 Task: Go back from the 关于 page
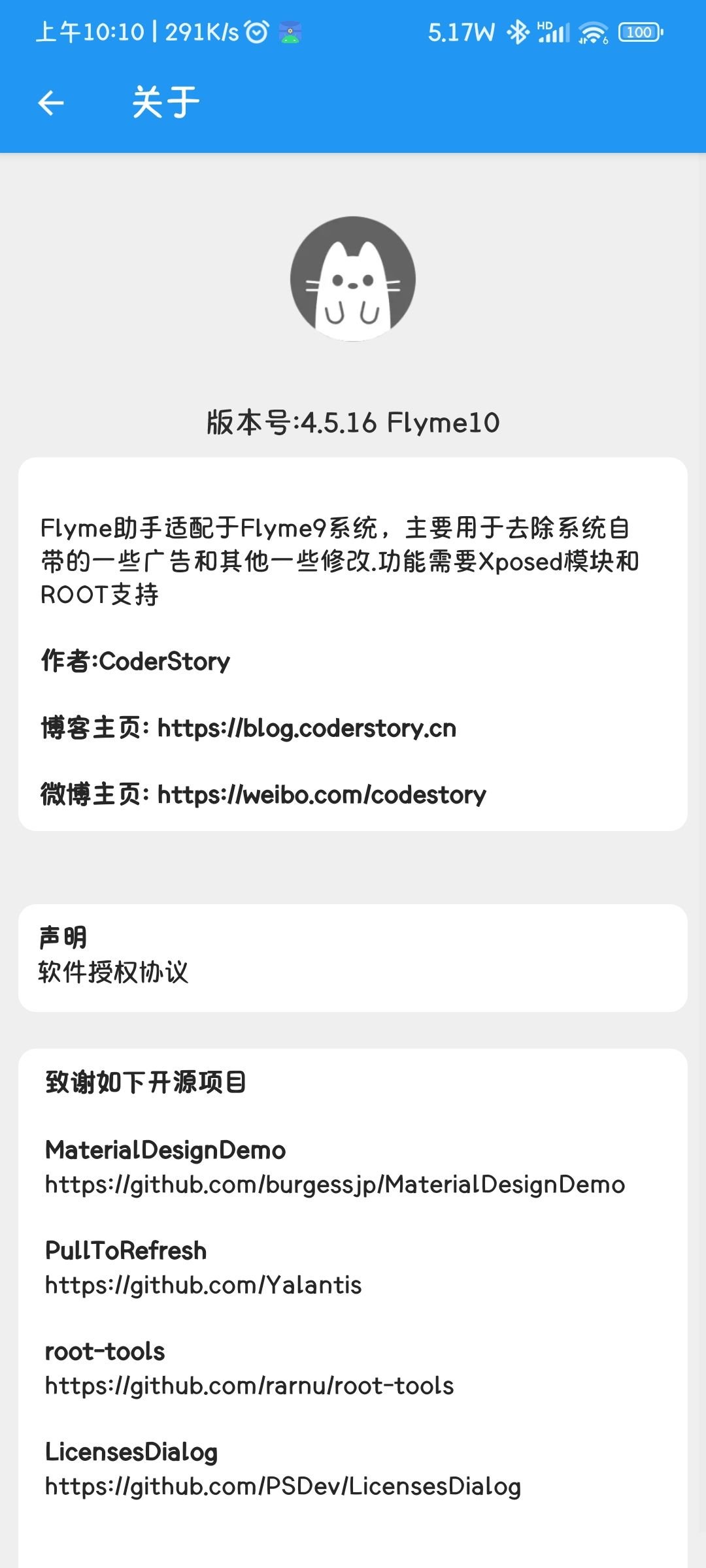[x=51, y=103]
